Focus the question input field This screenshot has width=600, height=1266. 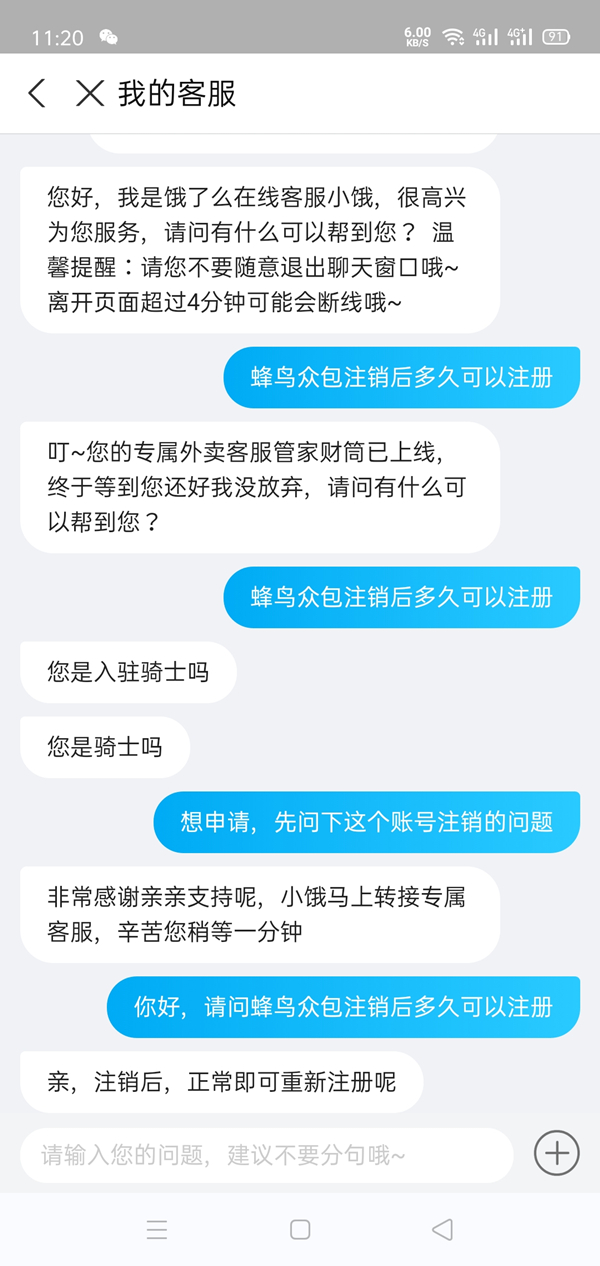(x=266, y=1155)
